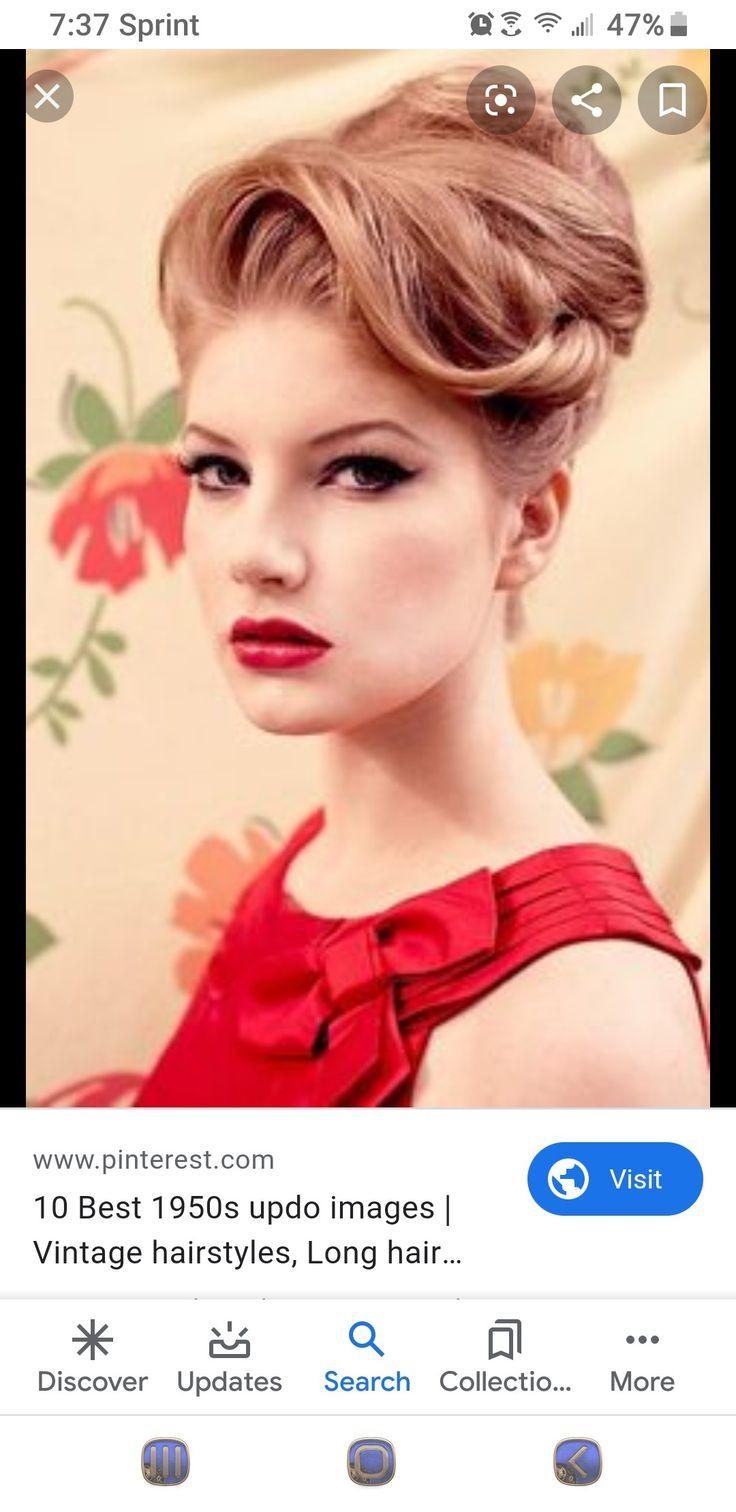Go to the home screen
This screenshot has width=736, height=1512.
tap(370, 1462)
